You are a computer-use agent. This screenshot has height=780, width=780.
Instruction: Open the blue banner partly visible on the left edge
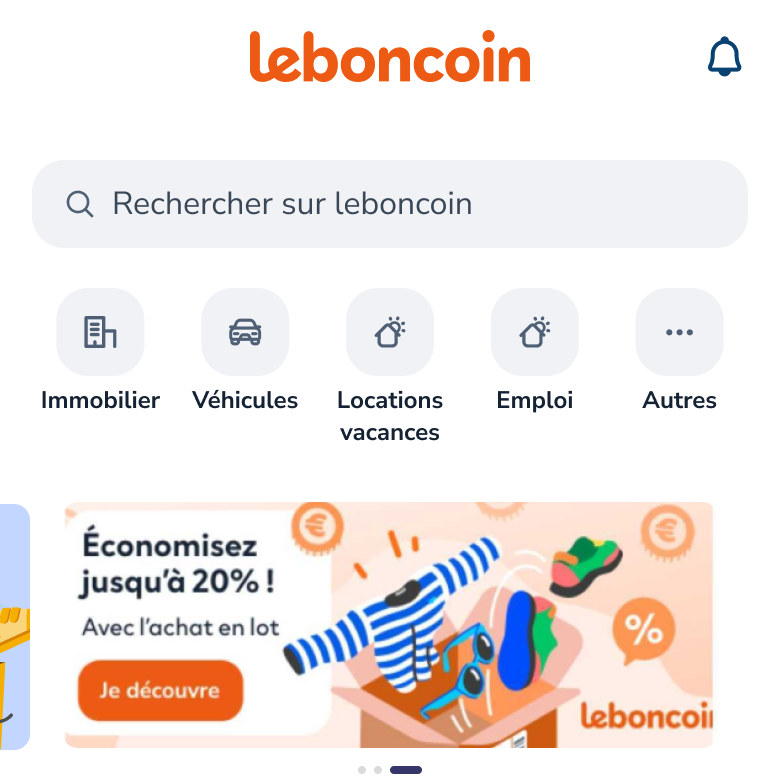(14, 626)
